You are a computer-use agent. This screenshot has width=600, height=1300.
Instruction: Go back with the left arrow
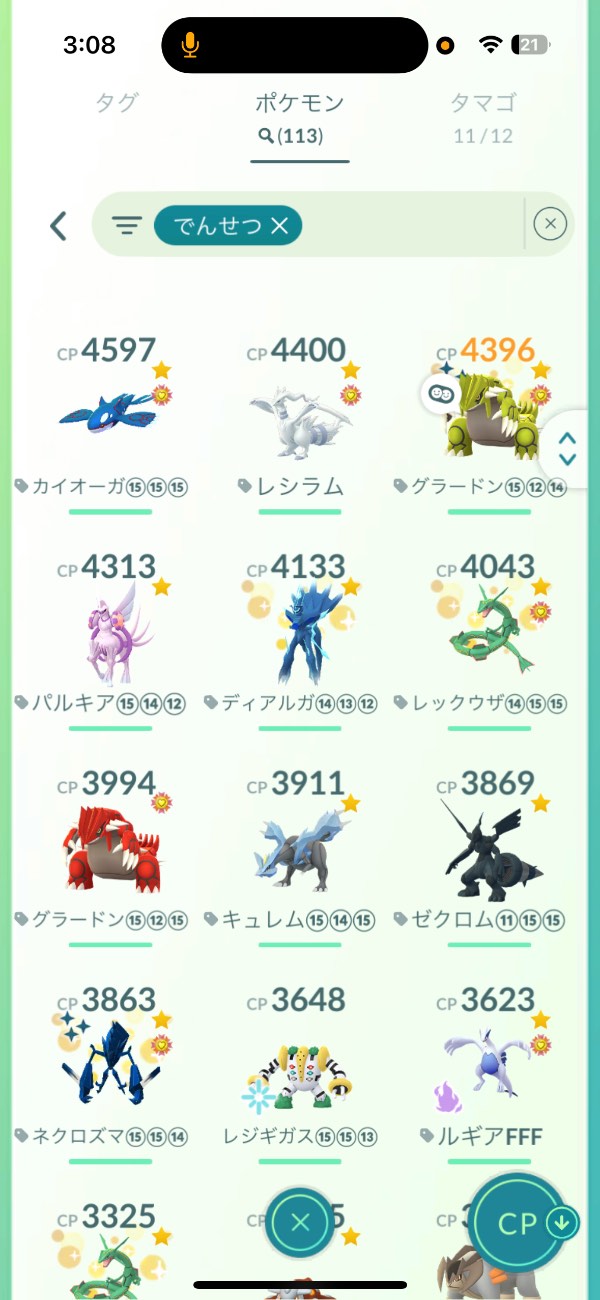pyautogui.click(x=58, y=226)
